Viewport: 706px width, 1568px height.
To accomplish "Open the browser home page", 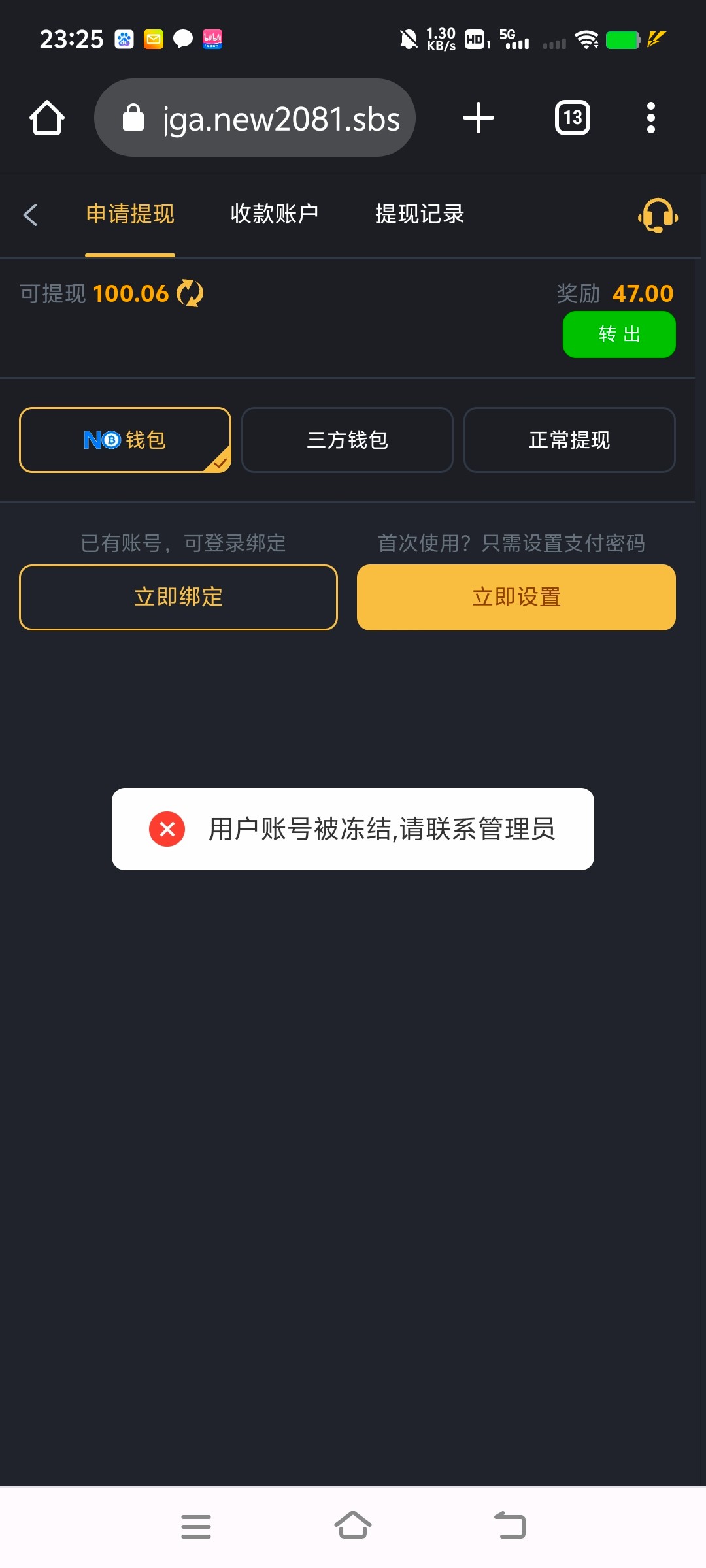I will pyautogui.click(x=47, y=118).
